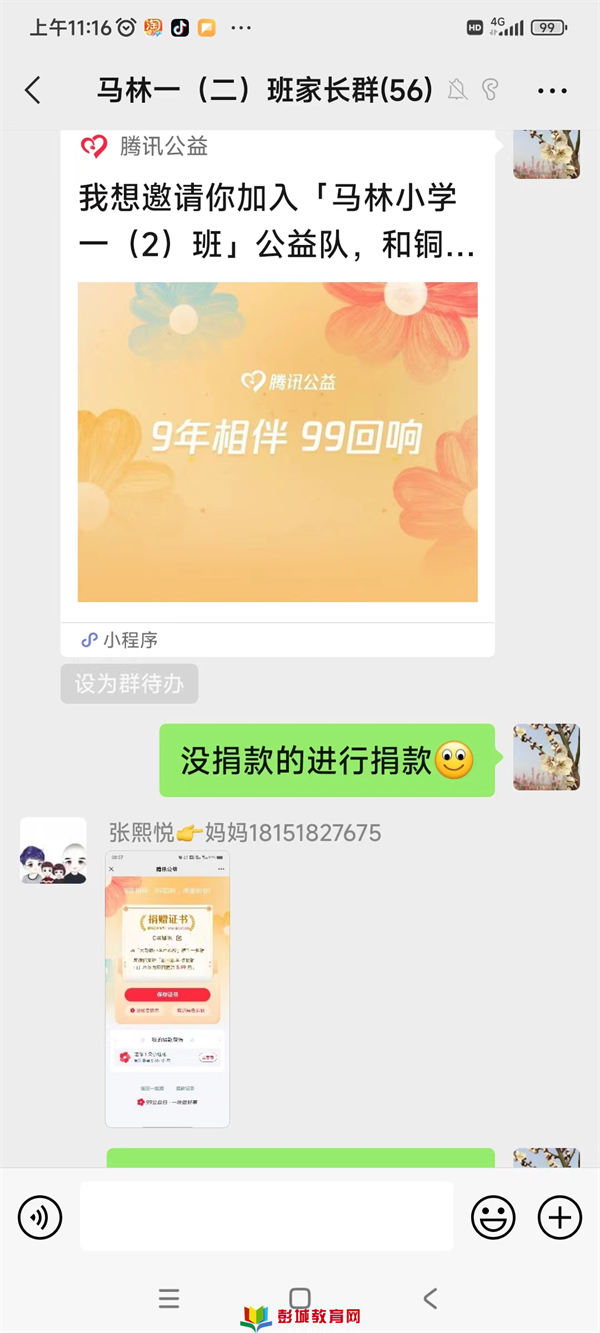Open the donation certificate image from 张熙悦妈妈
The width and height of the screenshot is (600, 1333).
point(167,988)
